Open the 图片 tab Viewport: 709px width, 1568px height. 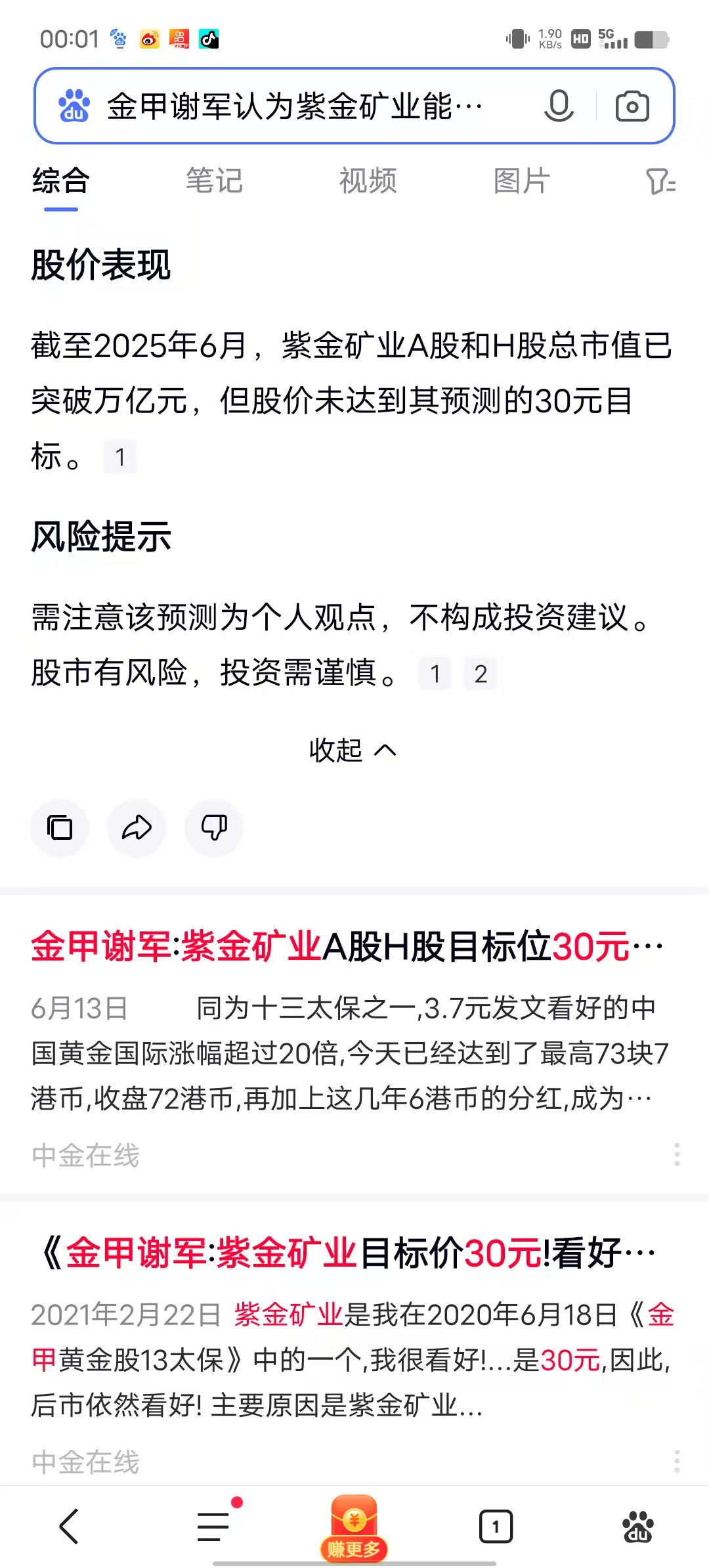click(x=521, y=182)
